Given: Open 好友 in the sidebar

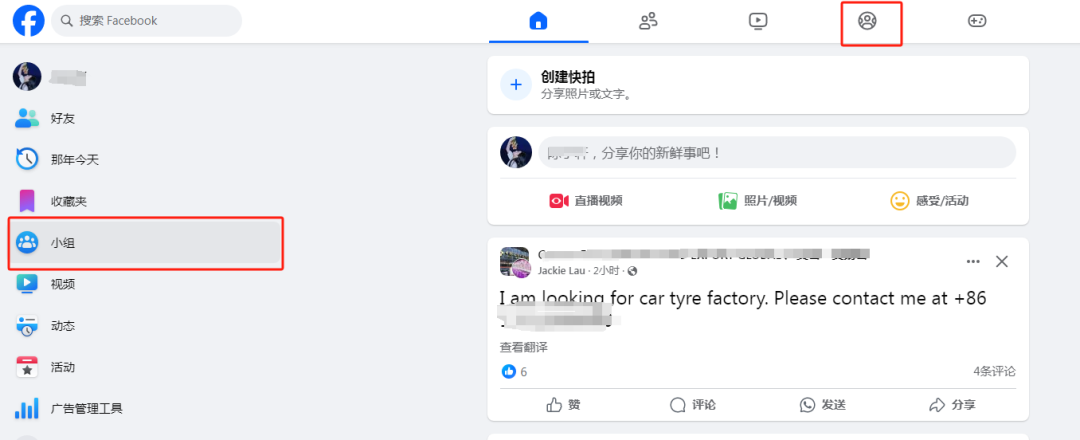Looking at the screenshot, I should pos(62,118).
